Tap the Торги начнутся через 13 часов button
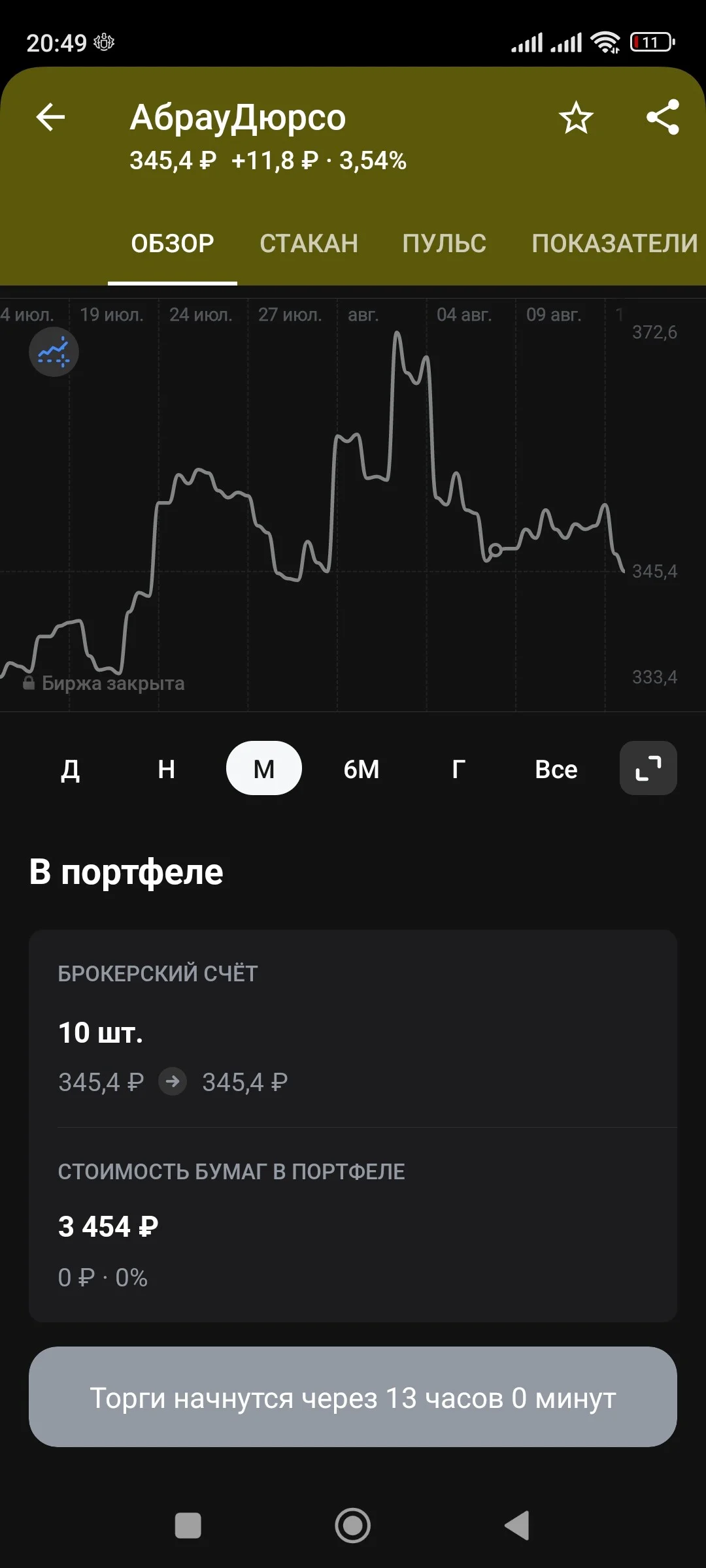Screen dimensions: 706x1568 pos(353,1397)
